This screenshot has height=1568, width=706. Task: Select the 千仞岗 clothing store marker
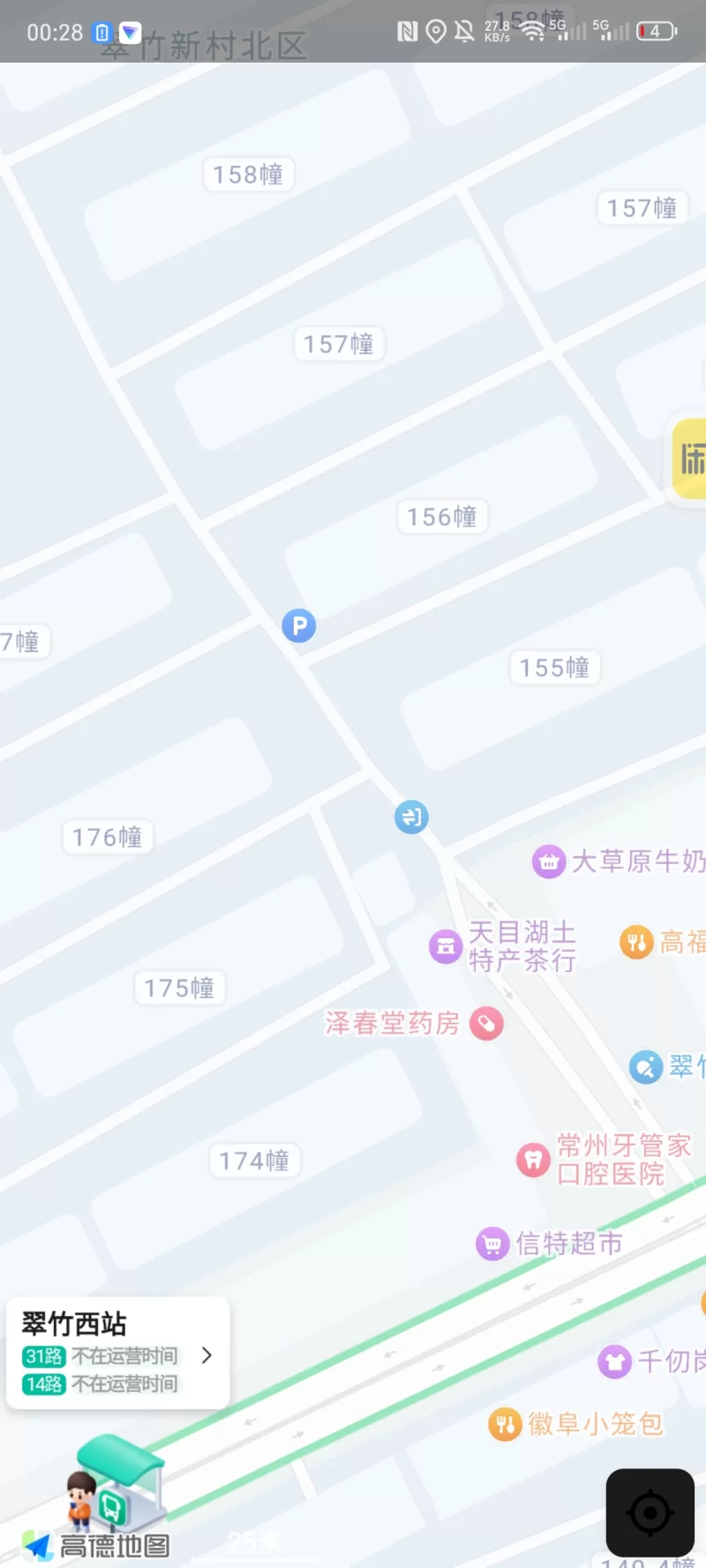[x=615, y=1362]
